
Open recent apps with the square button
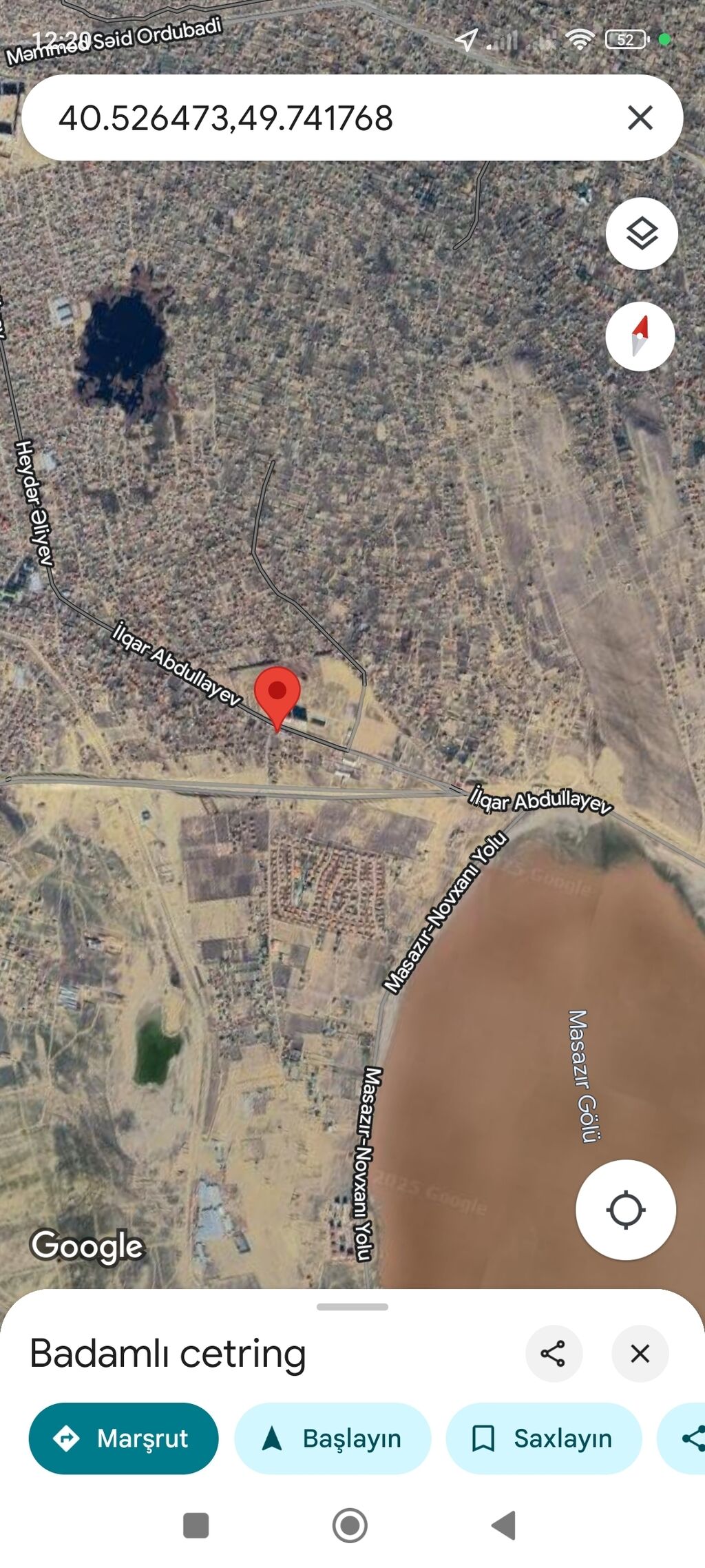[196, 1525]
